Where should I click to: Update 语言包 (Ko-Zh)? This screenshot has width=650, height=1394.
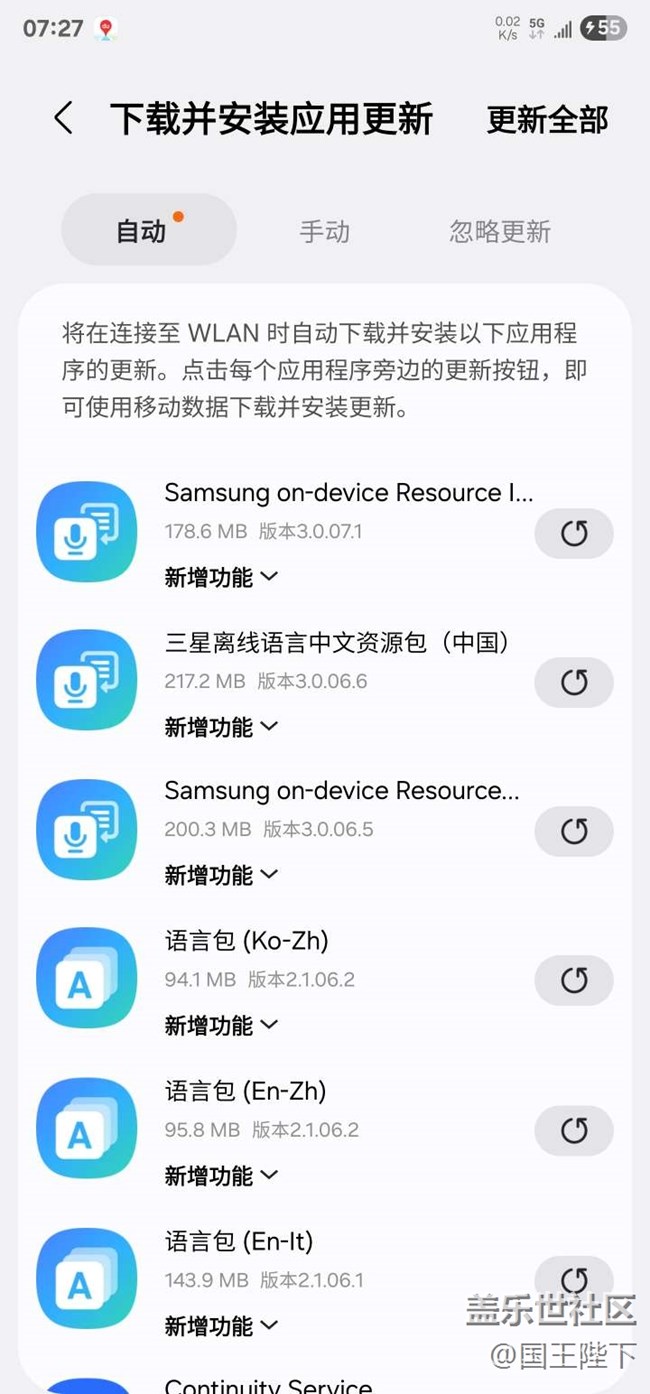click(574, 980)
